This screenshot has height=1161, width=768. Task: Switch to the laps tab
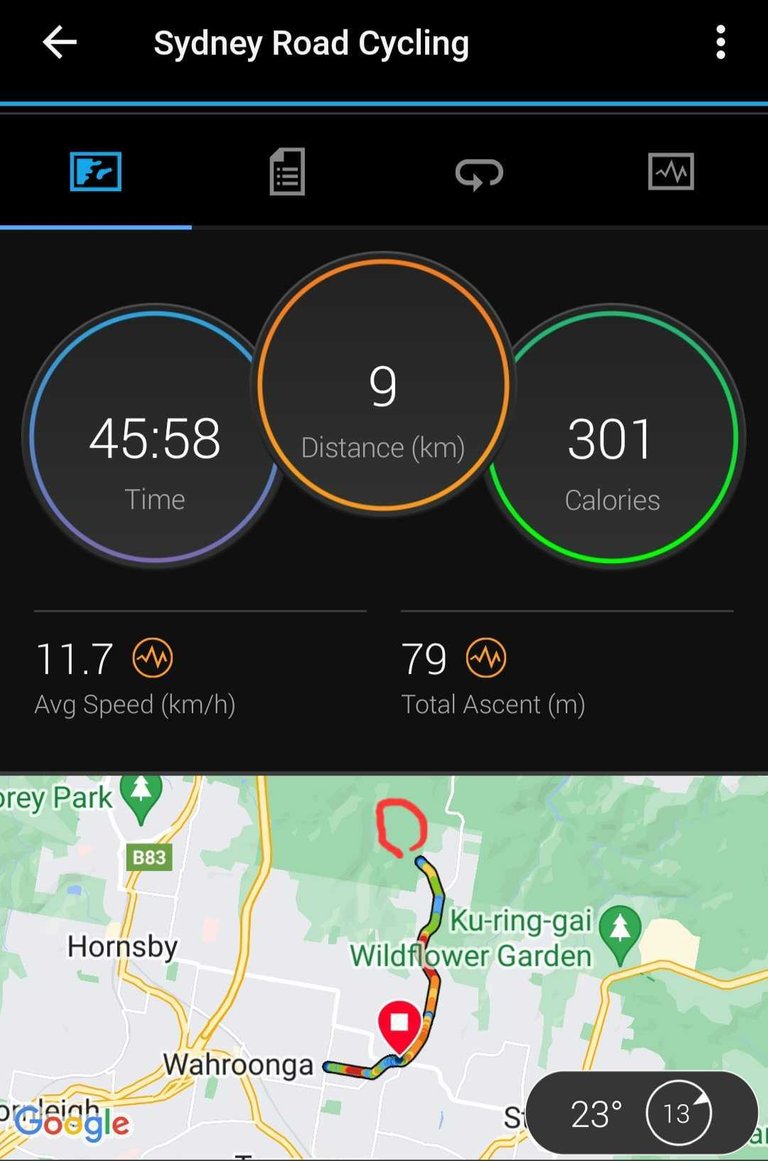point(479,173)
